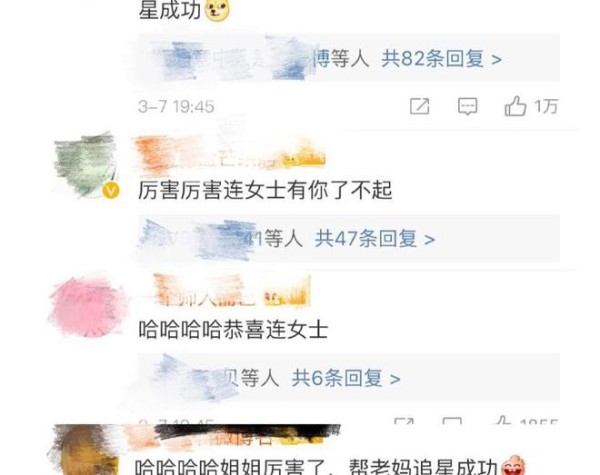Share the comment posted at 3-7 19:45
Screen dimensions: 600x475
(x=420, y=106)
